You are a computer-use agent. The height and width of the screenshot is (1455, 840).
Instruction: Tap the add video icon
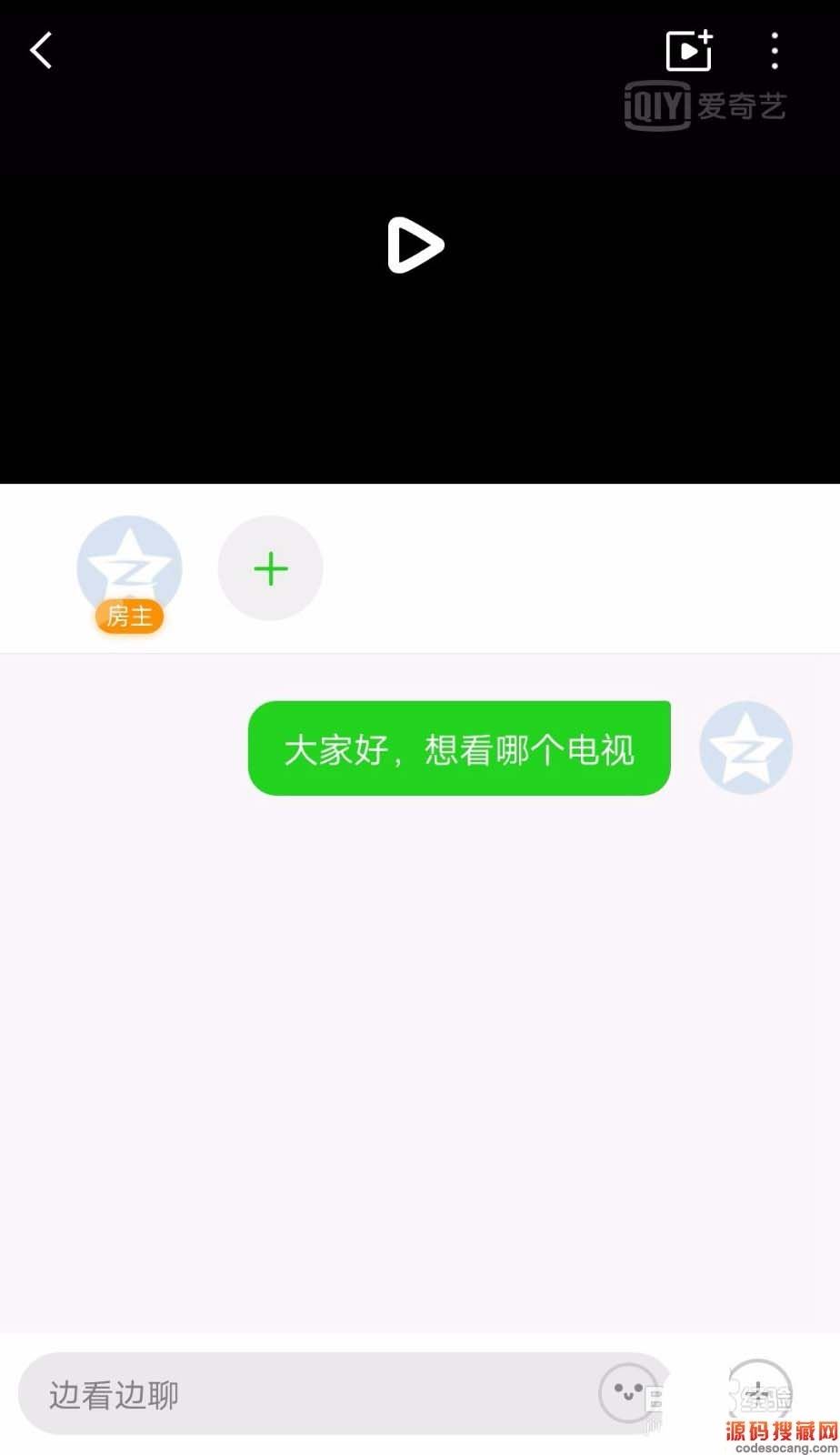pos(689,51)
